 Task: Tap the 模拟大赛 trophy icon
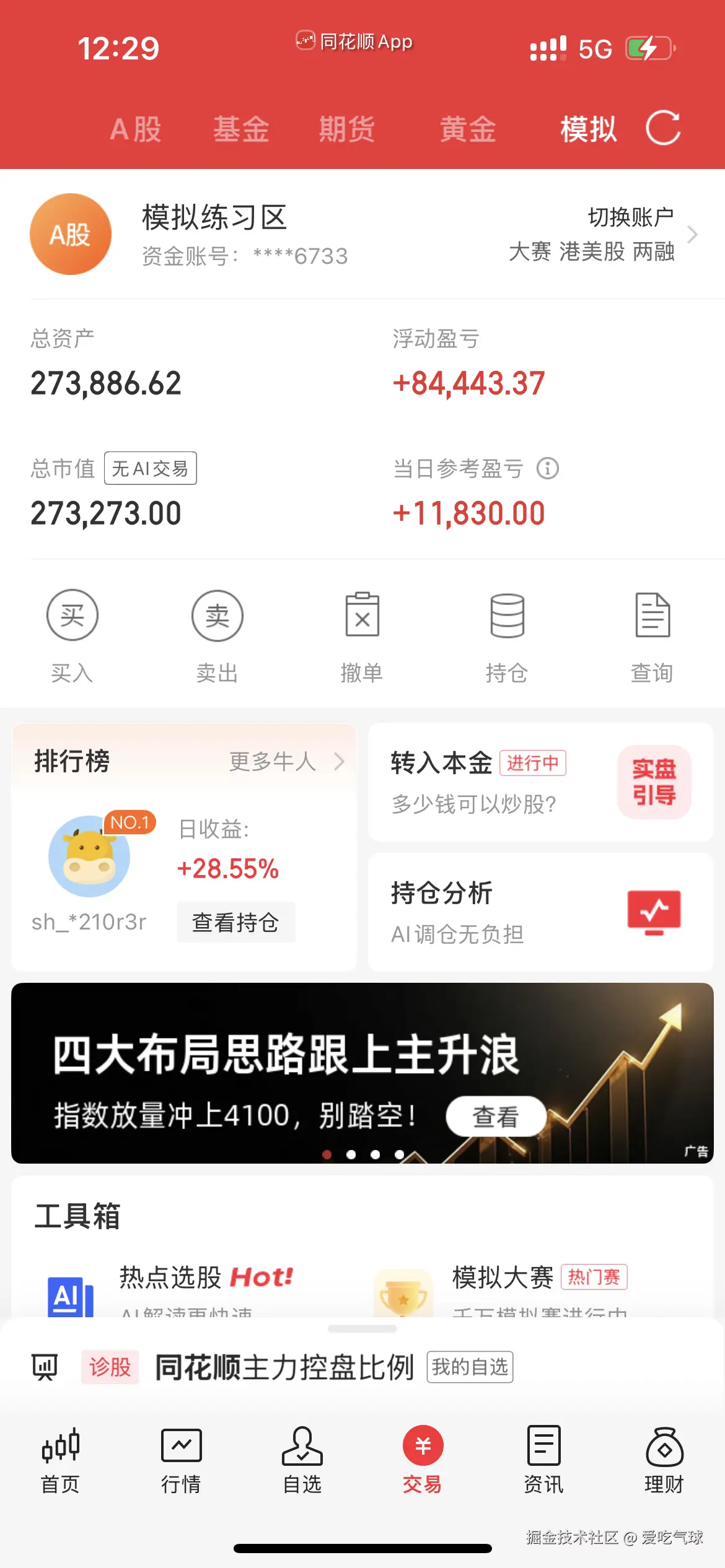point(403,1294)
